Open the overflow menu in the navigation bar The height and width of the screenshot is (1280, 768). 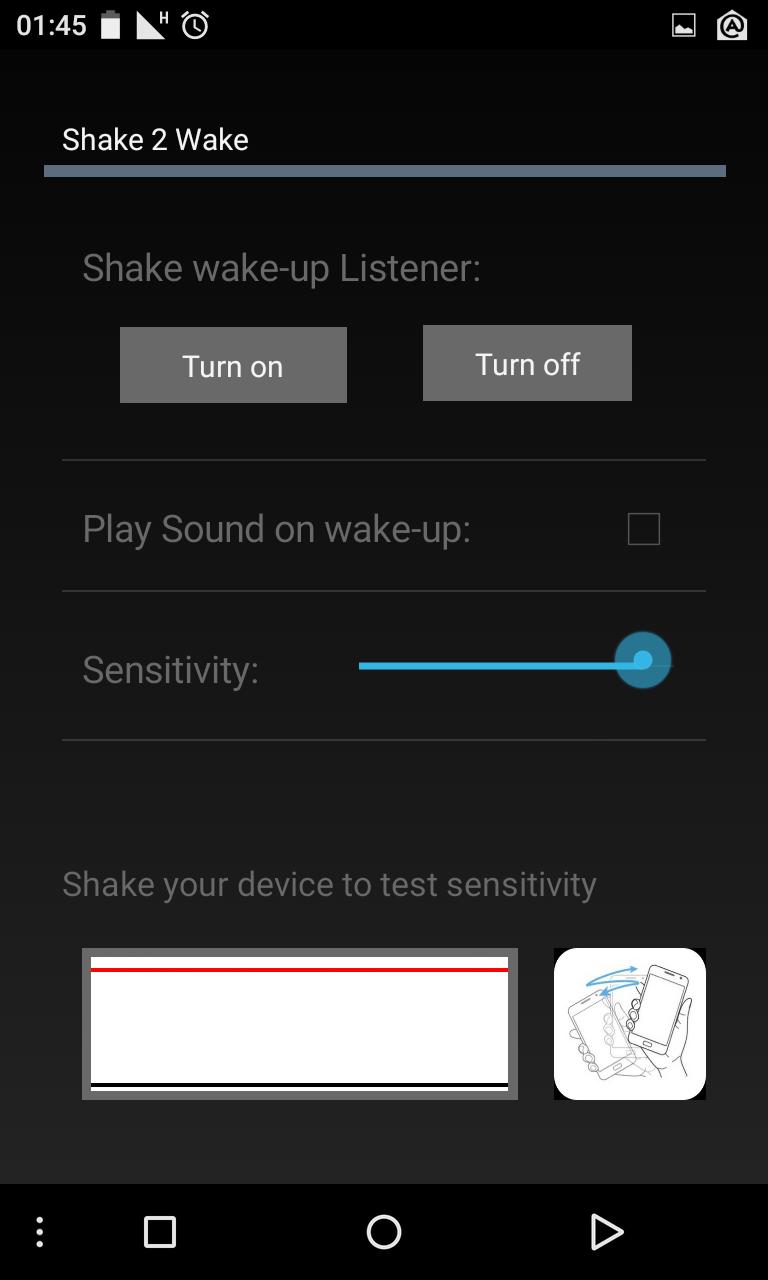(38, 1232)
